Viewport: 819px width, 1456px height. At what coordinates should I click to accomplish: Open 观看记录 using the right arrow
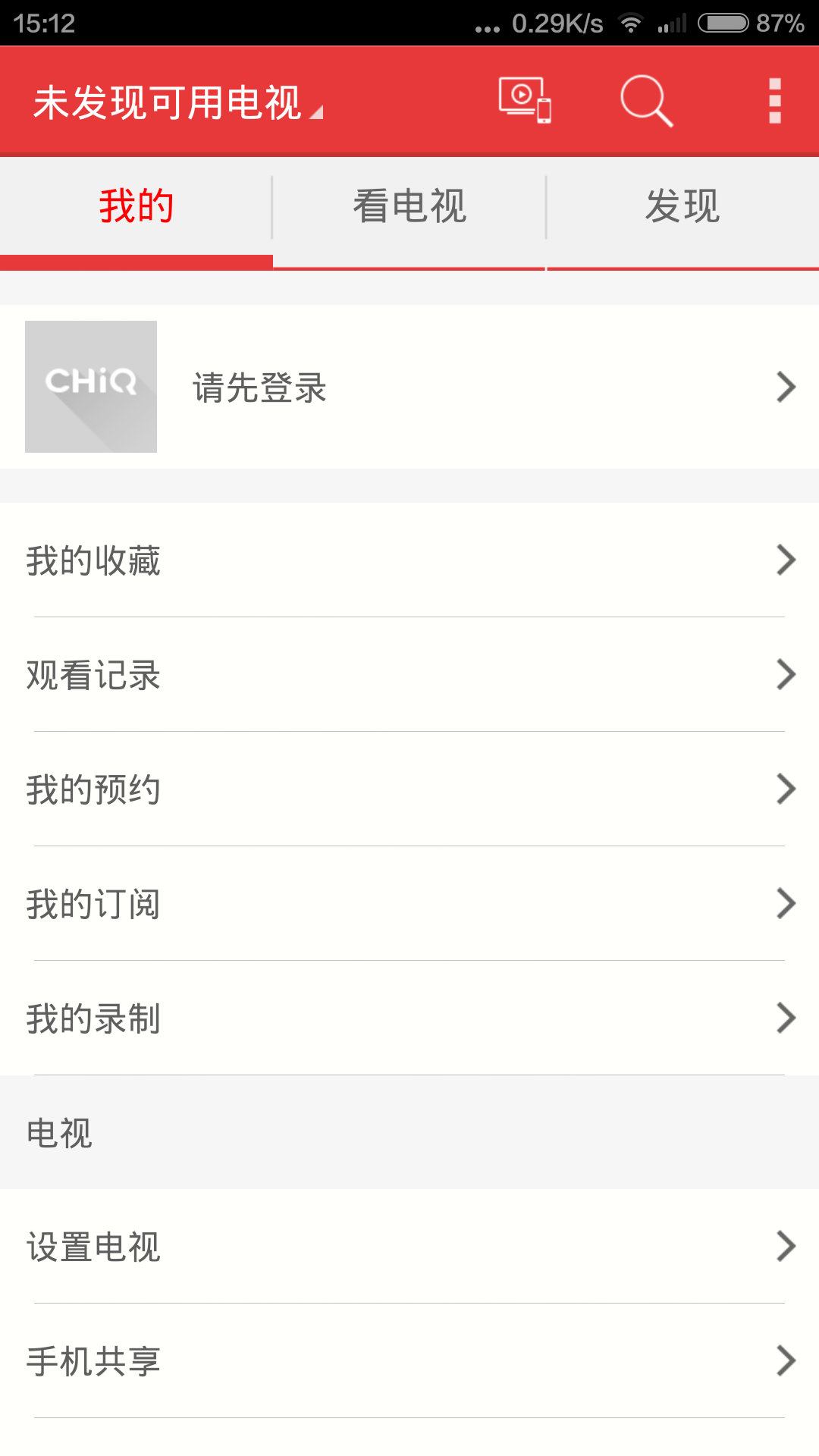pos(786,675)
